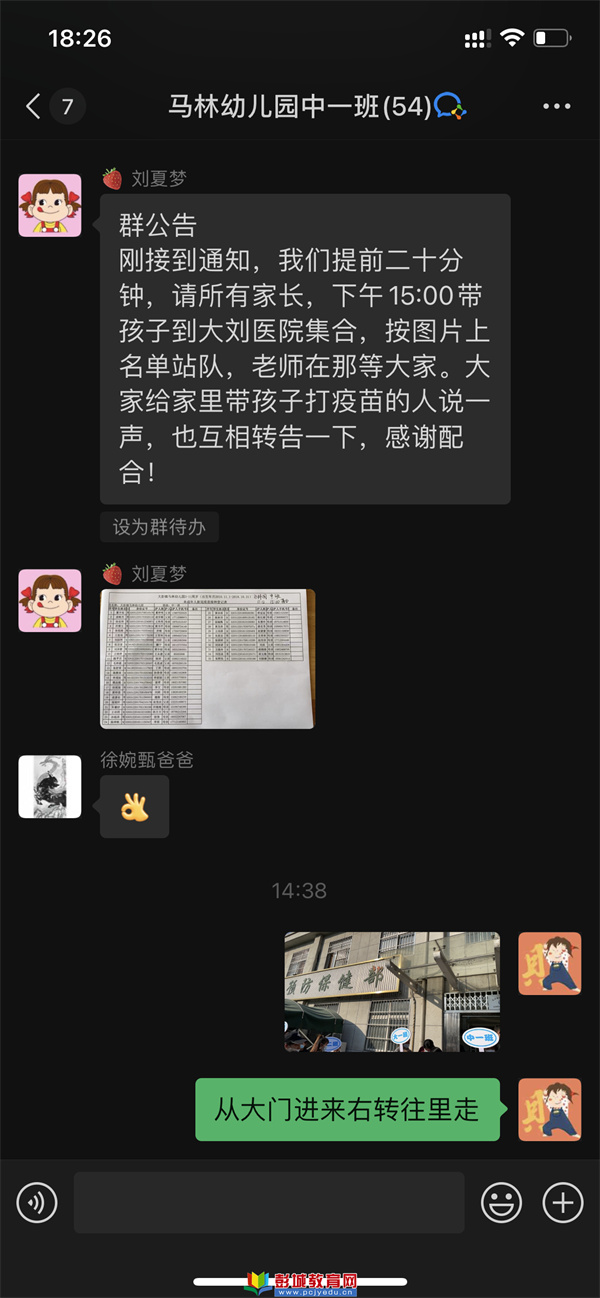Switch to voice message input
Viewport: 600px width, 1298px height.
coord(37,1202)
